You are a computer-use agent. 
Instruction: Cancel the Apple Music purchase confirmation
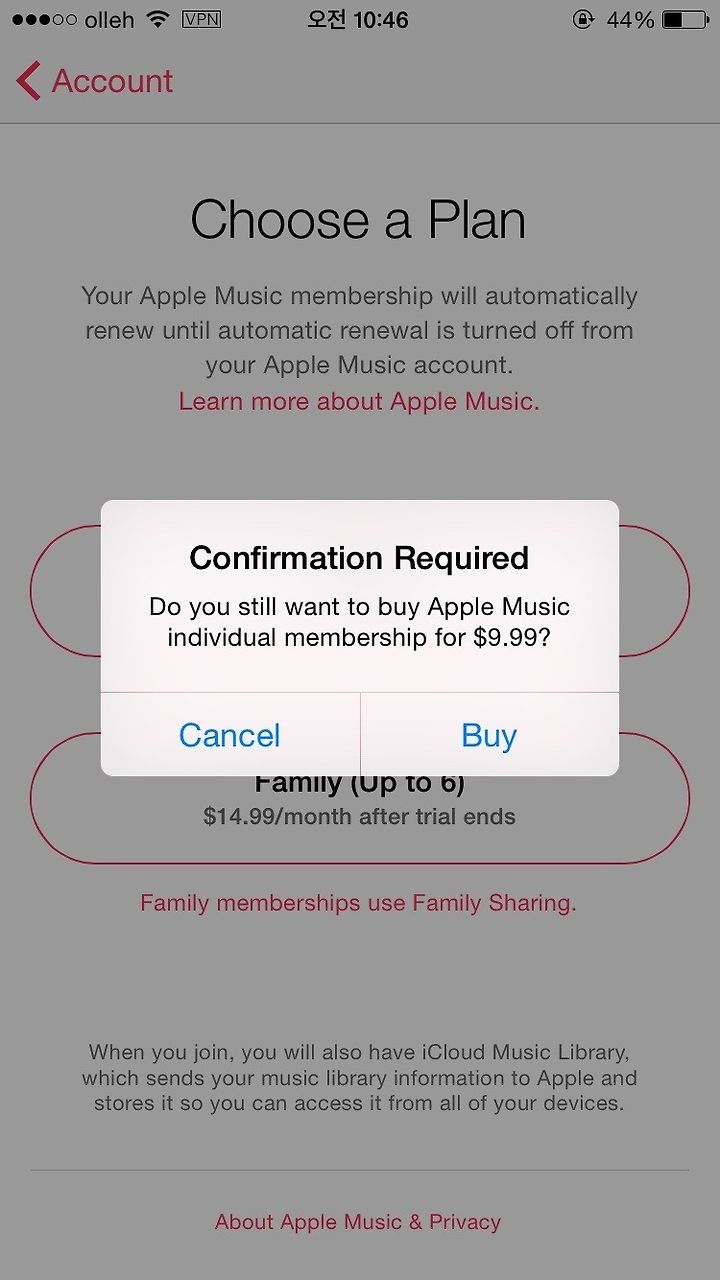pyautogui.click(x=230, y=735)
